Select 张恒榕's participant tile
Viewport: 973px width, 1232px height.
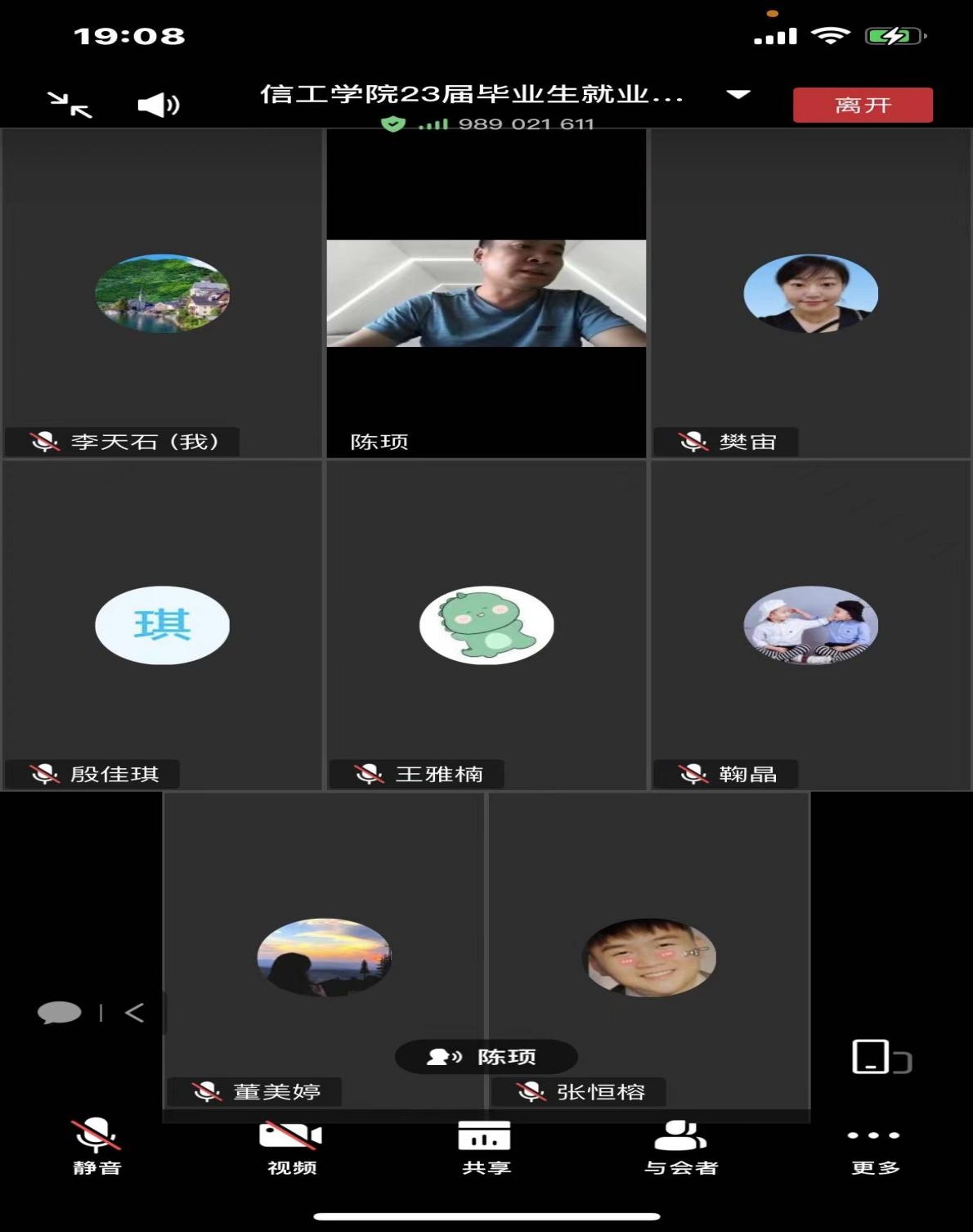(x=648, y=951)
